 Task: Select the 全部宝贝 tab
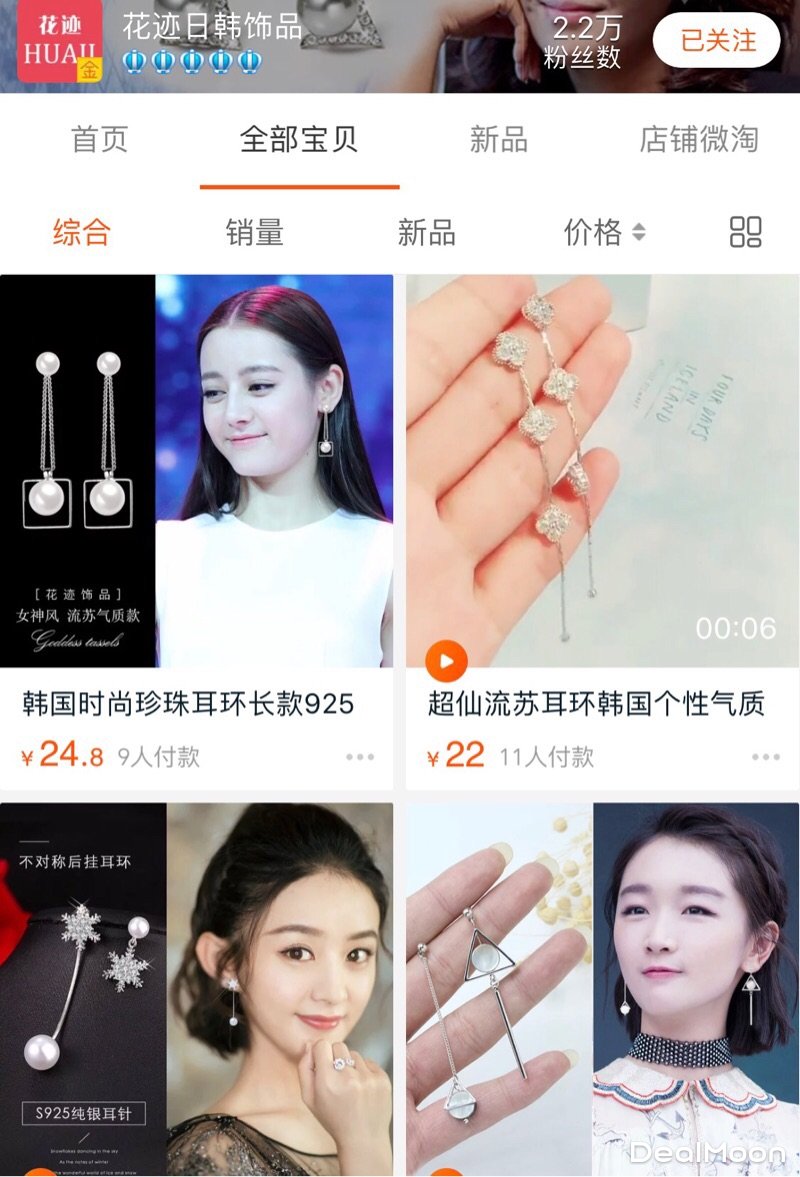299,140
